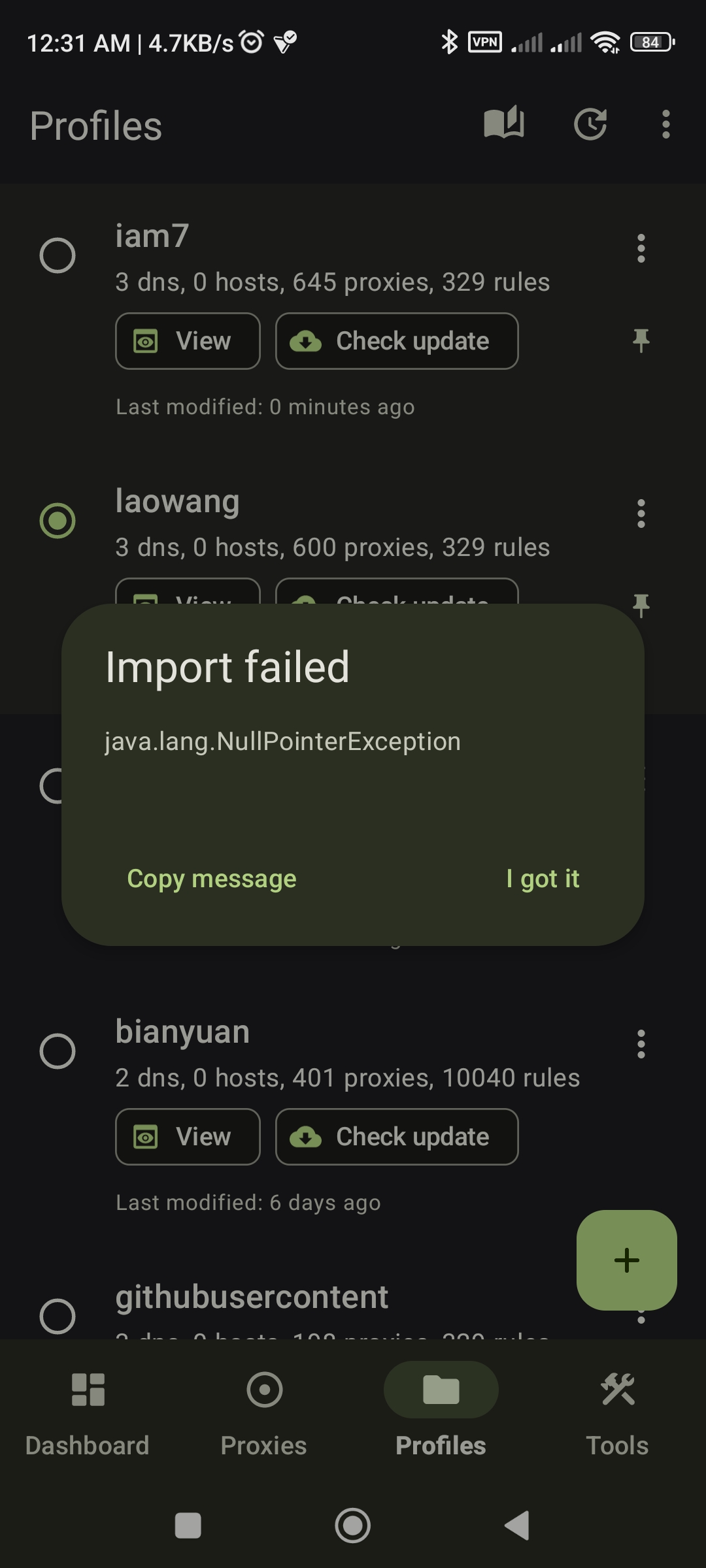
Task: Open the book icon in app bar
Action: click(503, 123)
